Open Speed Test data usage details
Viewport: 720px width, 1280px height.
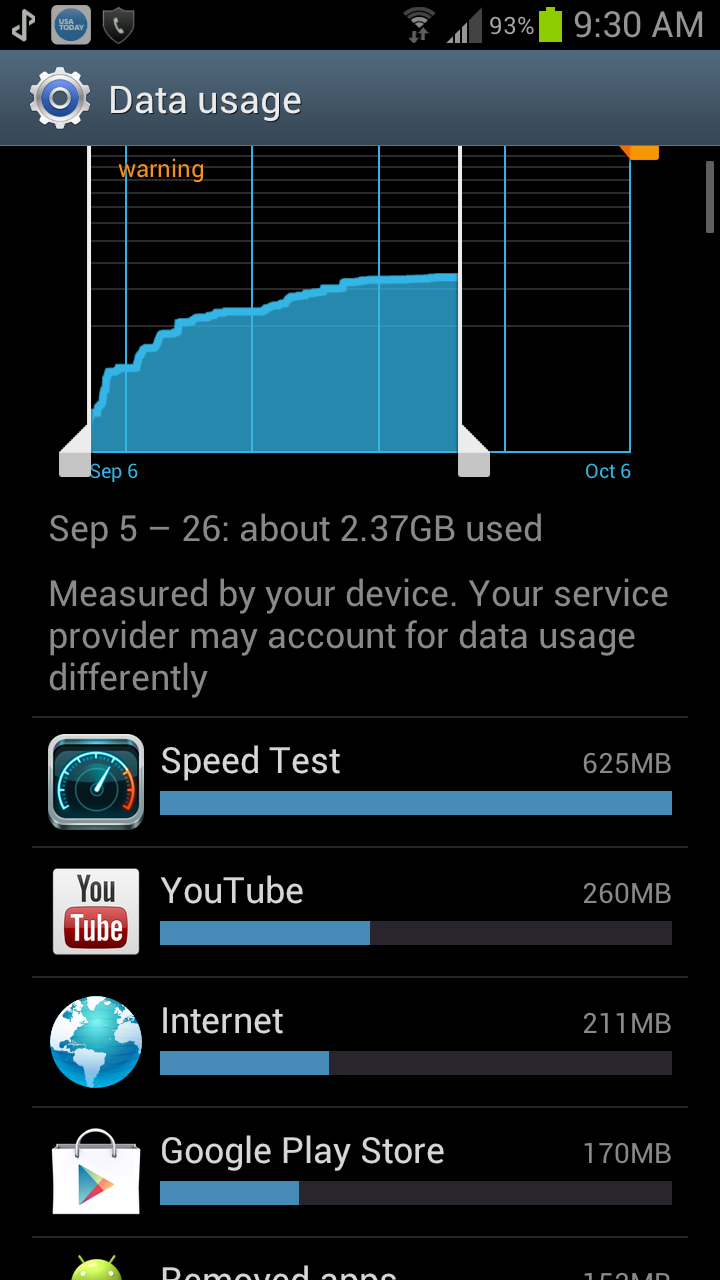(x=360, y=782)
